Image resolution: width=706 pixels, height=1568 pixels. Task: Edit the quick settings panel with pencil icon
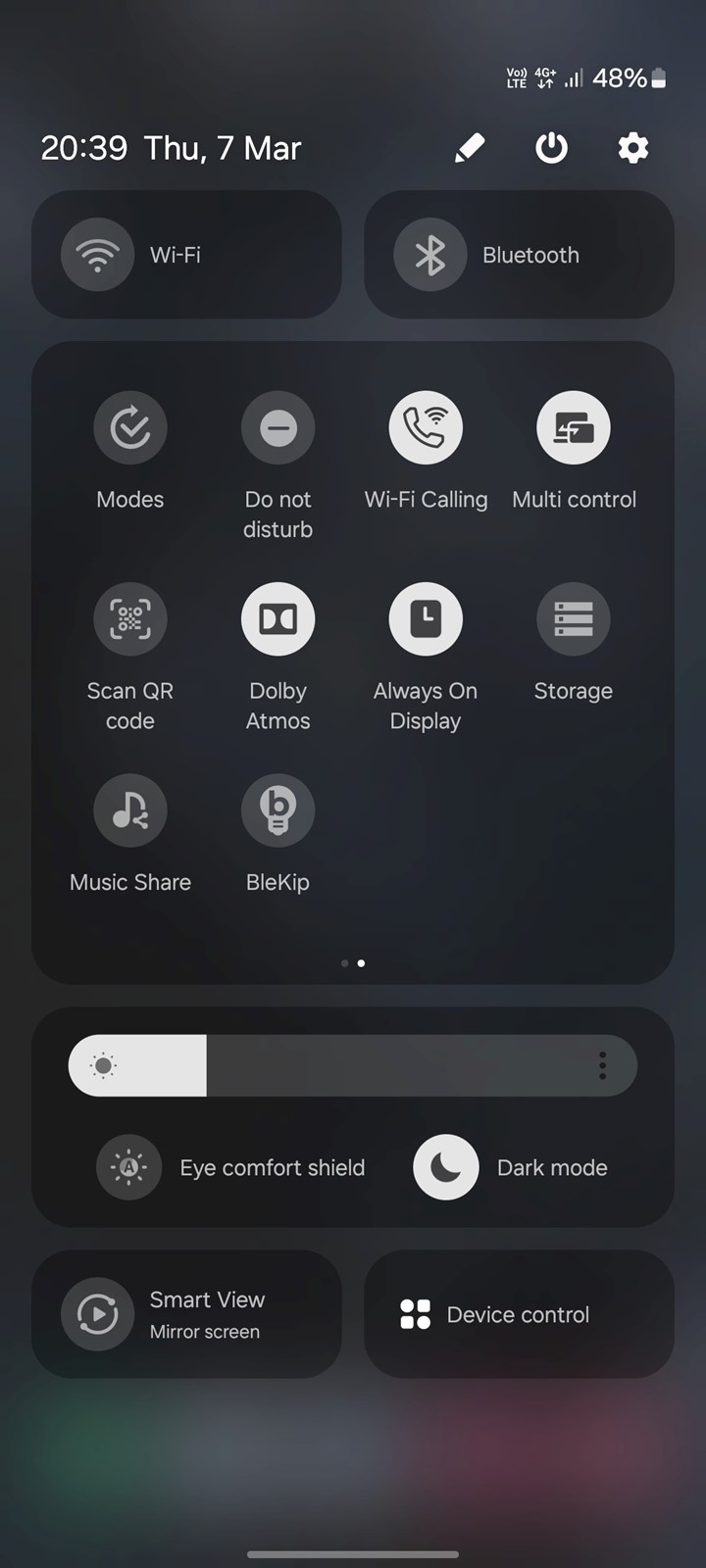[x=470, y=148]
